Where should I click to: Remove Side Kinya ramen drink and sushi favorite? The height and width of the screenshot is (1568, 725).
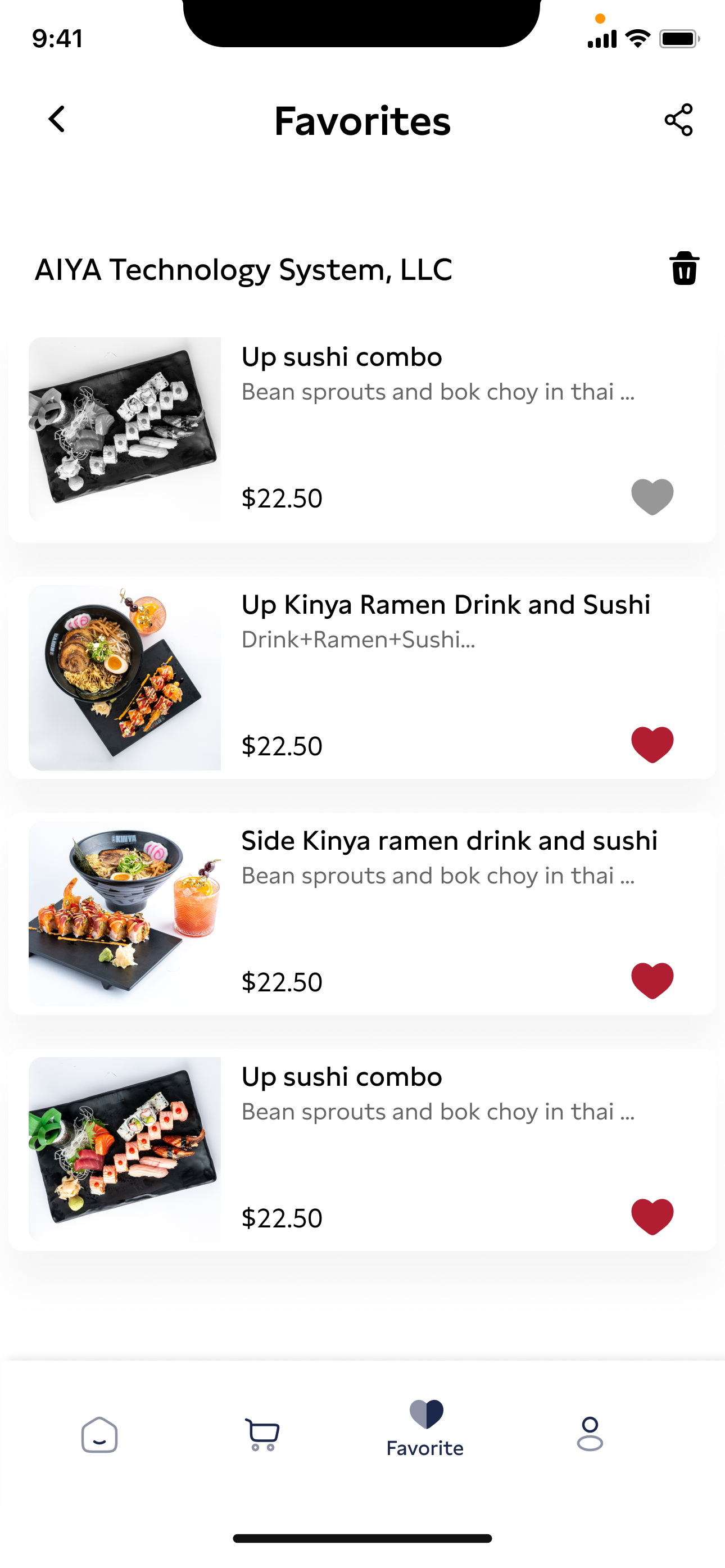tap(652, 980)
